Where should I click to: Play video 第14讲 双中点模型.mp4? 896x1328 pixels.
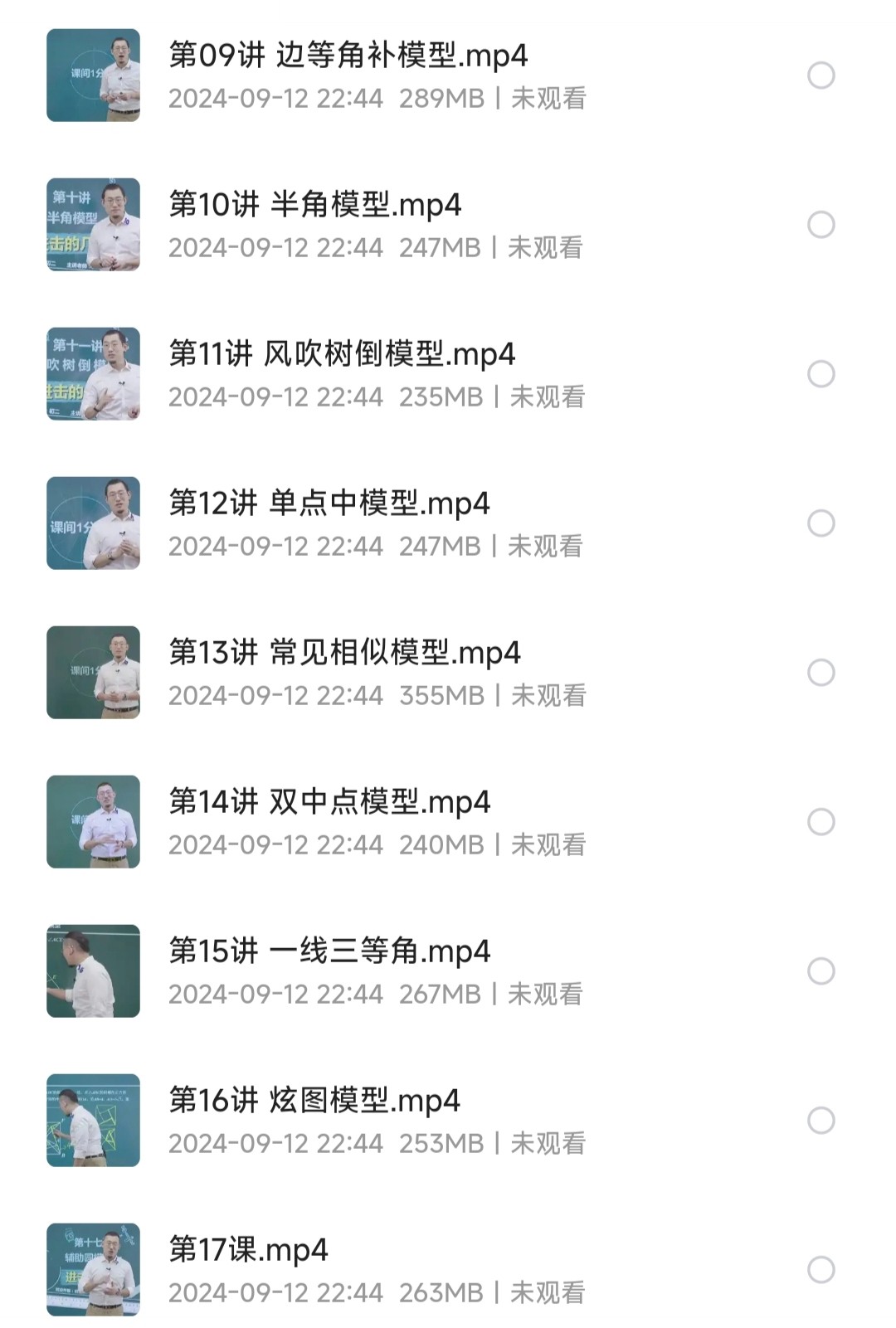point(329,803)
